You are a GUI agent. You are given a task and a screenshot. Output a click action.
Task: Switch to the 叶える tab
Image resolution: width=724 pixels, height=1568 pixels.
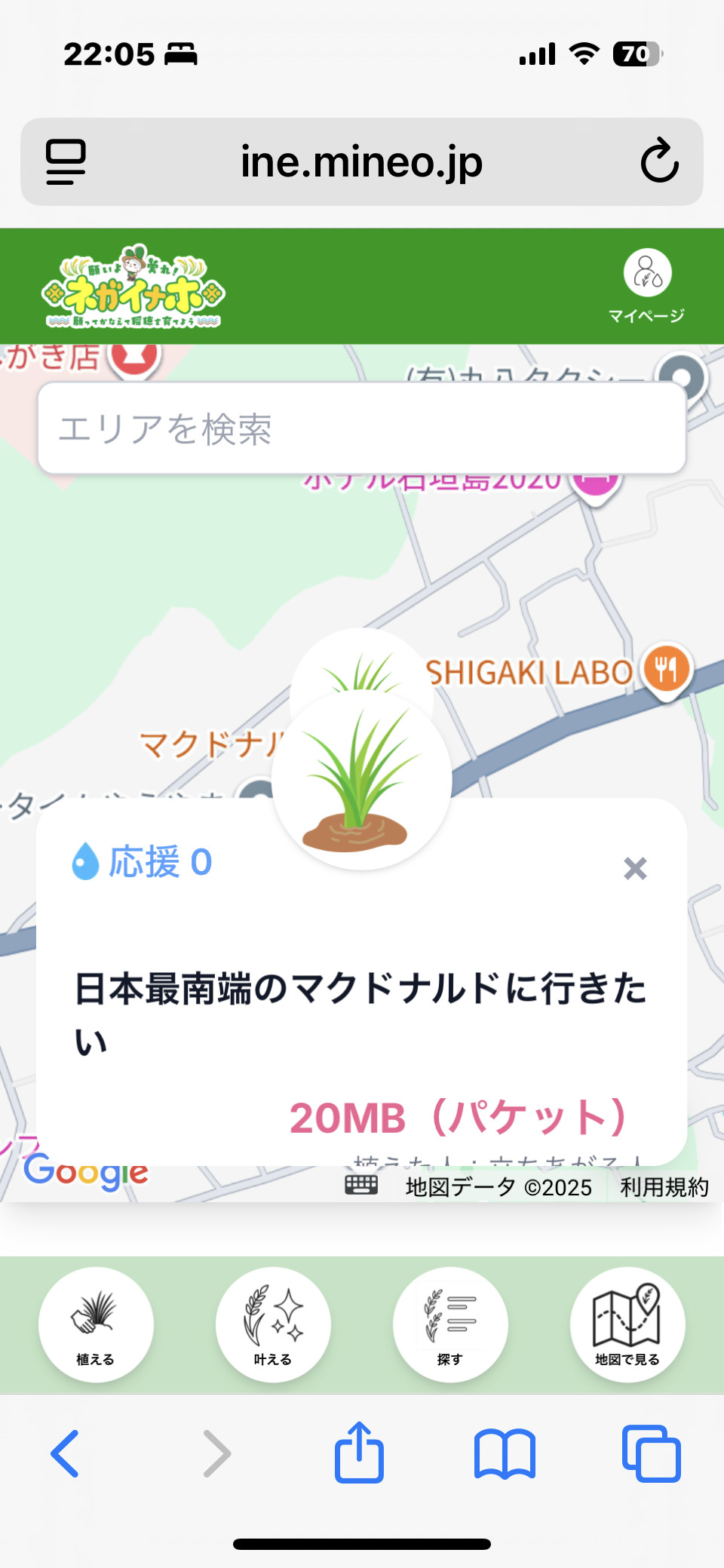pyautogui.click(x=273, y=1324)
